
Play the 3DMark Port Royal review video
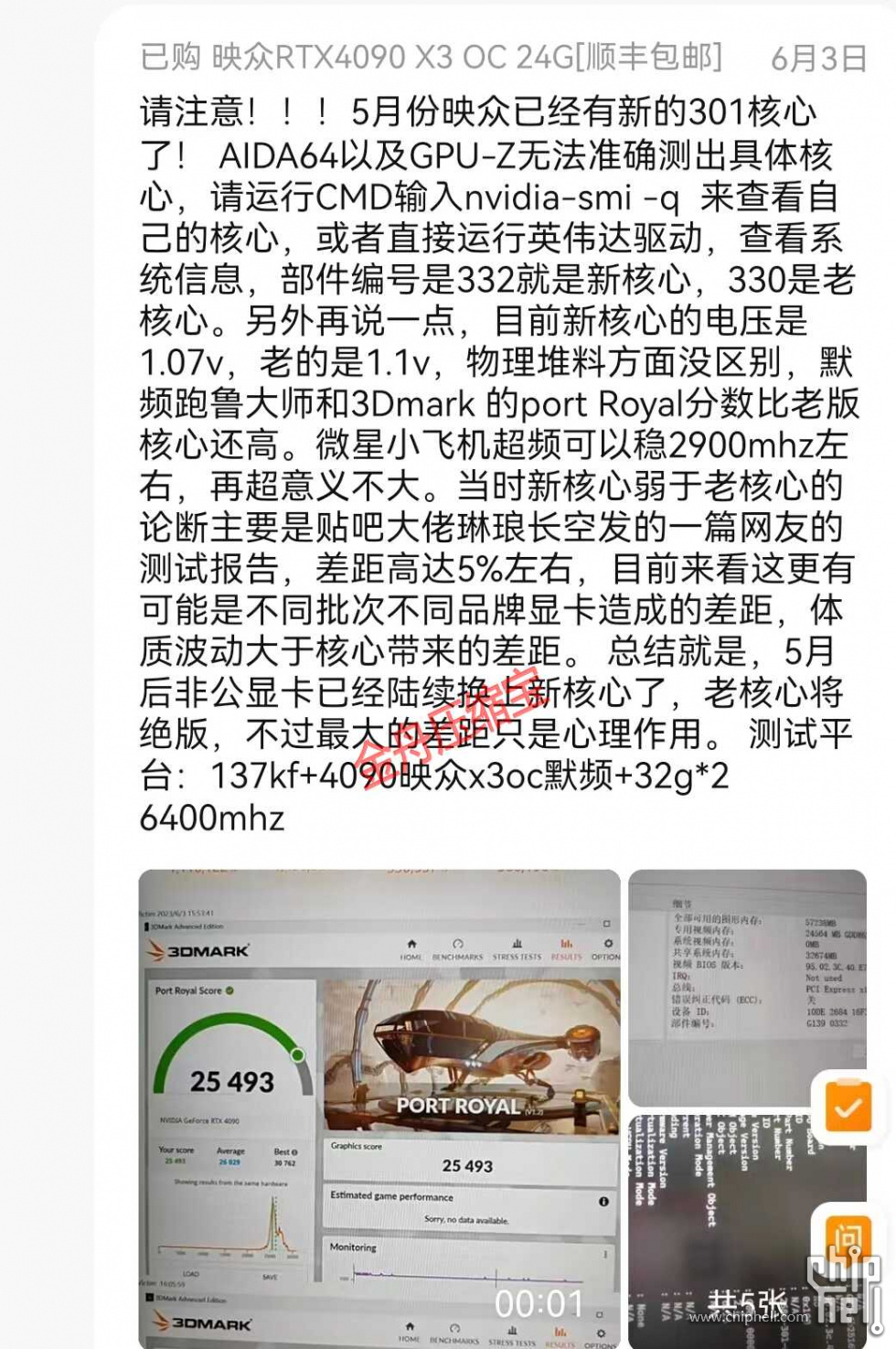coord(379,1107)
